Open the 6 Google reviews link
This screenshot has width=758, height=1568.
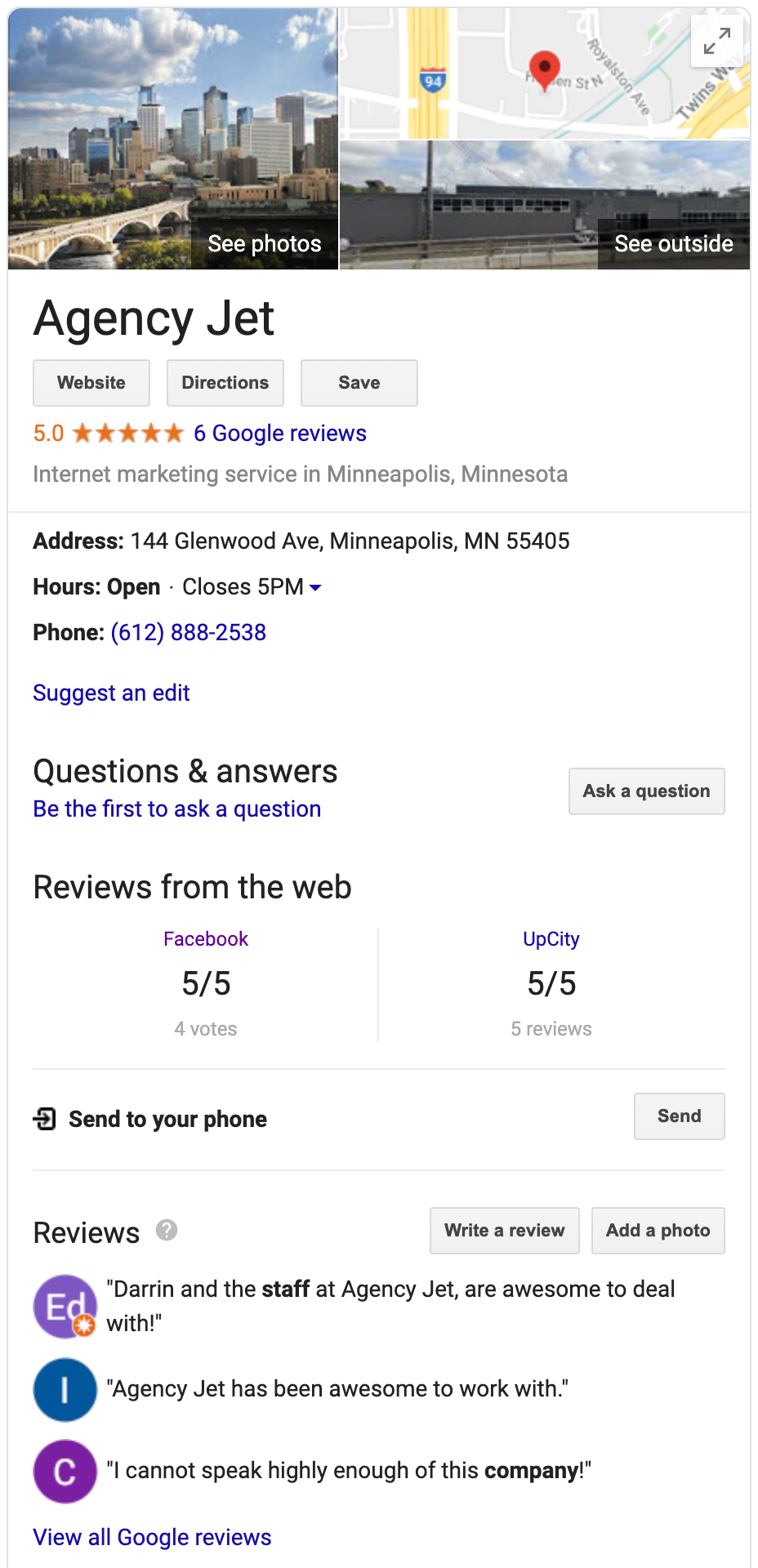pos(280,433)
